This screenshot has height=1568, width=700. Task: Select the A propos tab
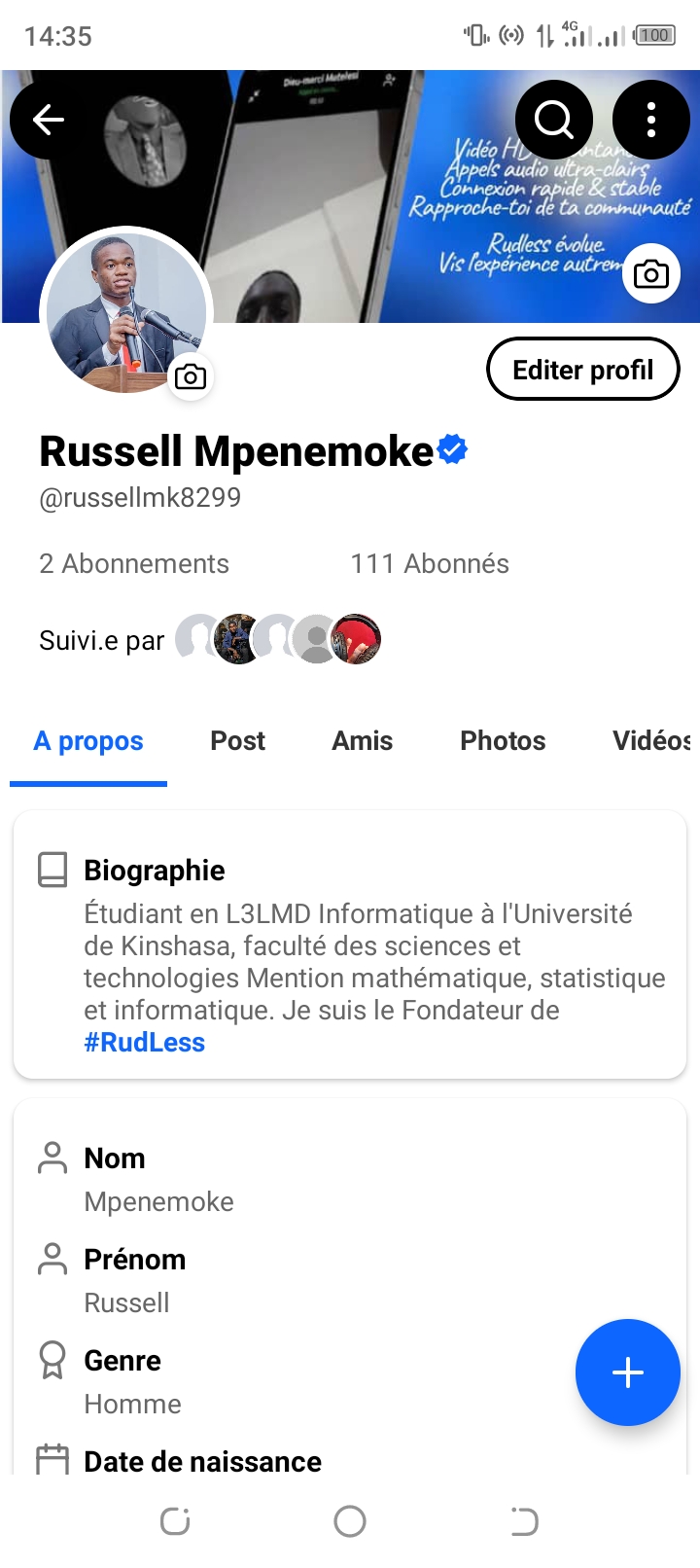click(88, 741)
